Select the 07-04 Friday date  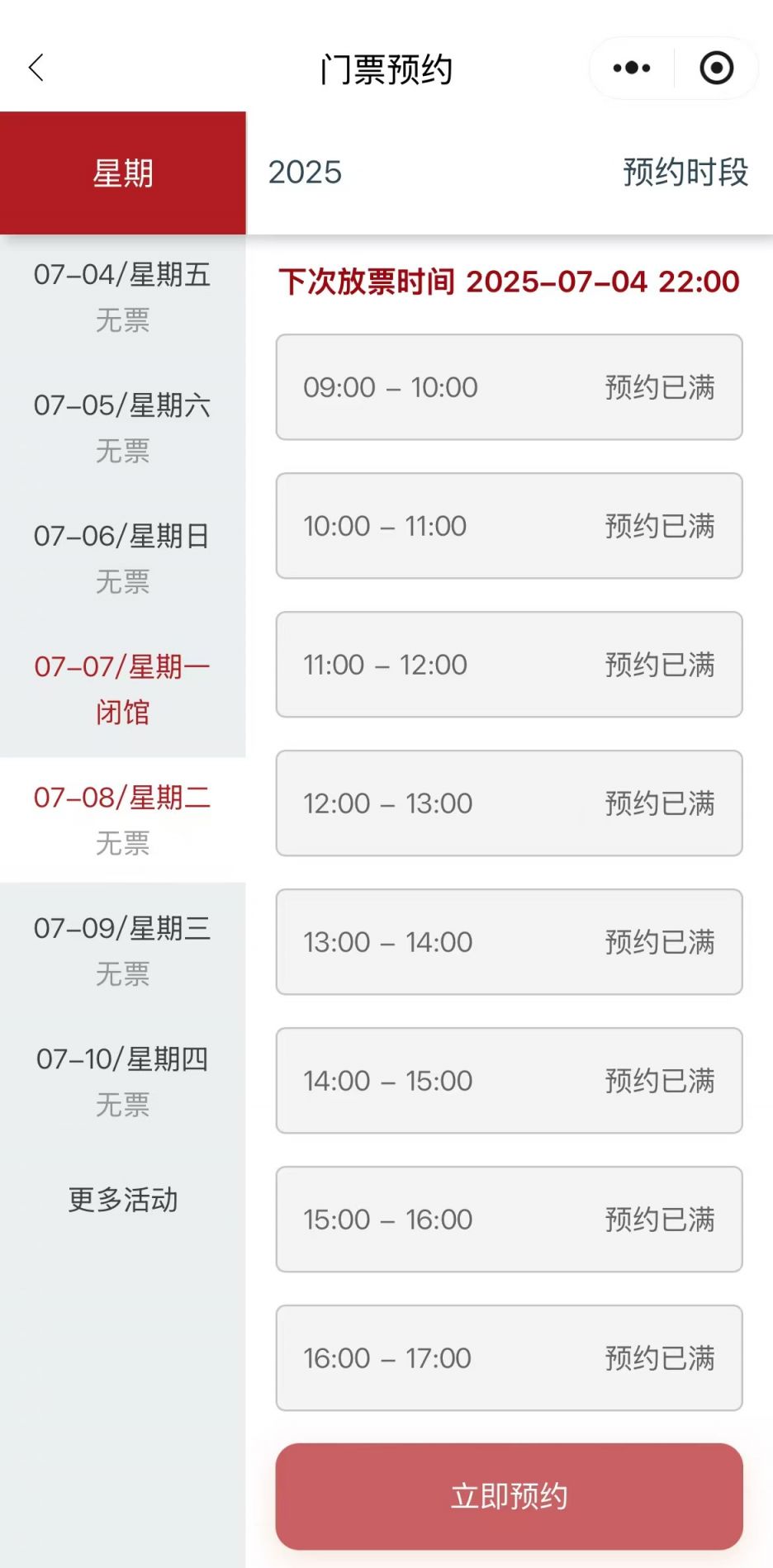tap(122, 296)
